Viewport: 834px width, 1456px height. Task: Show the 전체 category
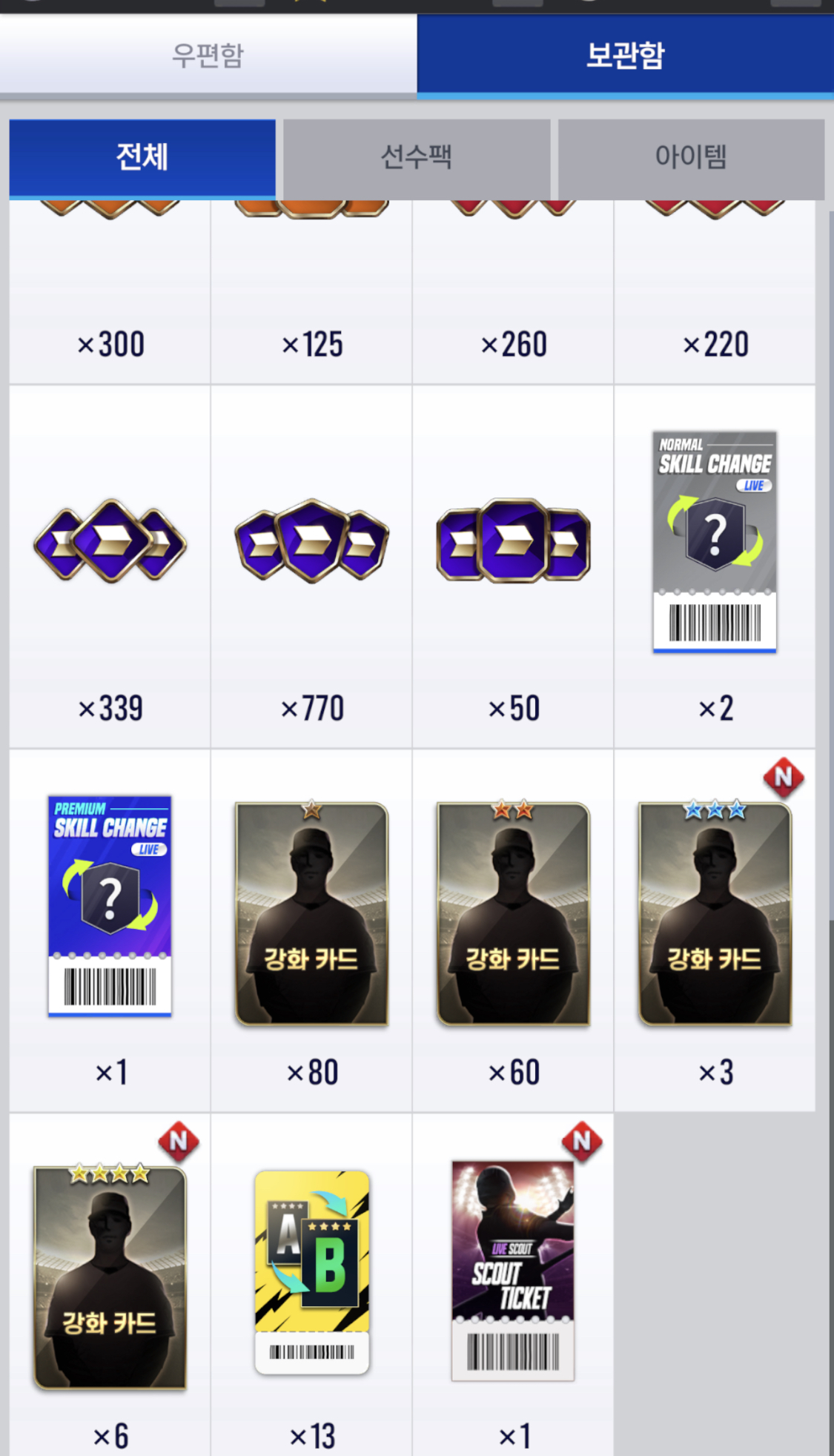pyautogui.click(x=142, y=158)
